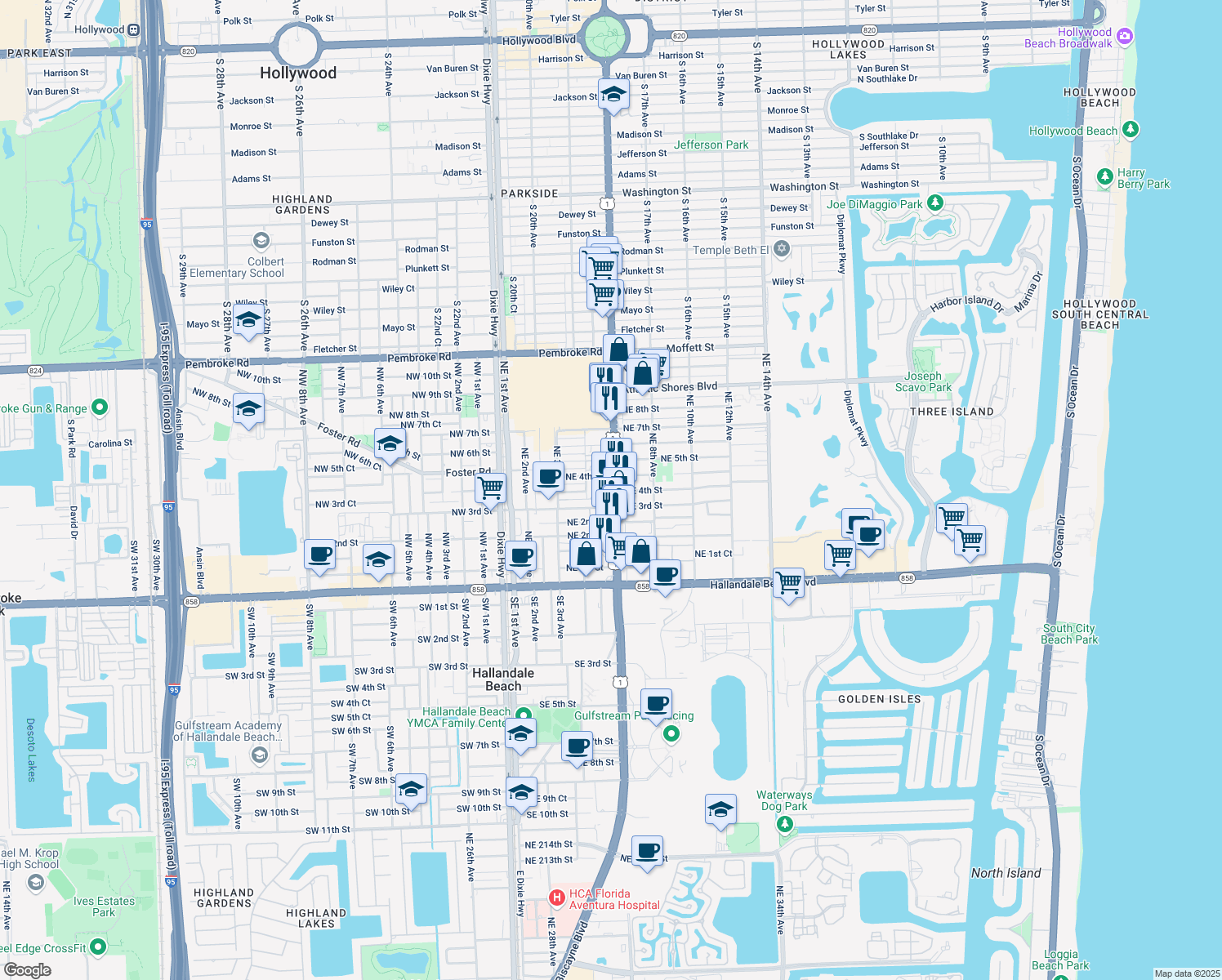This screenshot has width=1222, height=980.
Task: Open the coffee marker at Gulfstream Park Racing
Action: pyautogui.click(x=656, y=703)
